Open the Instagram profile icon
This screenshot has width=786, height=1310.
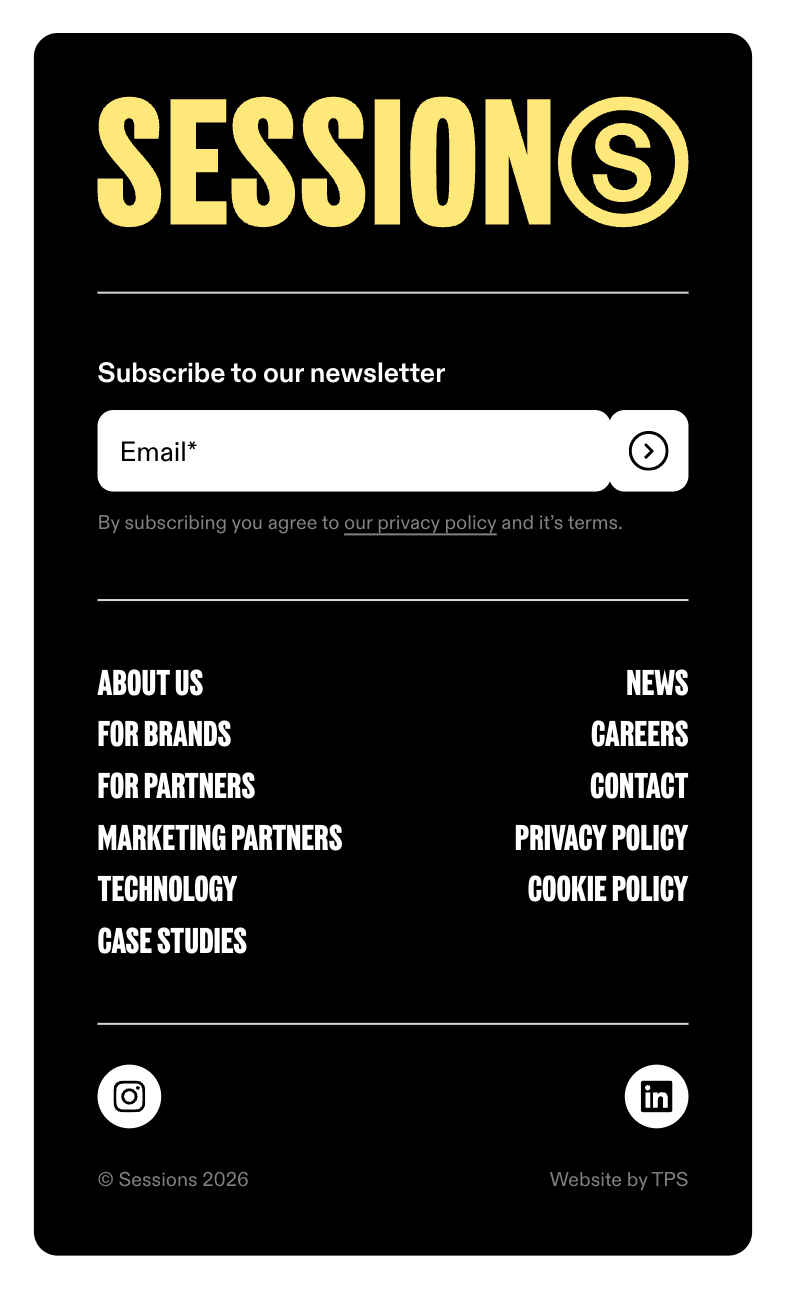click(x=129, y=1096)
